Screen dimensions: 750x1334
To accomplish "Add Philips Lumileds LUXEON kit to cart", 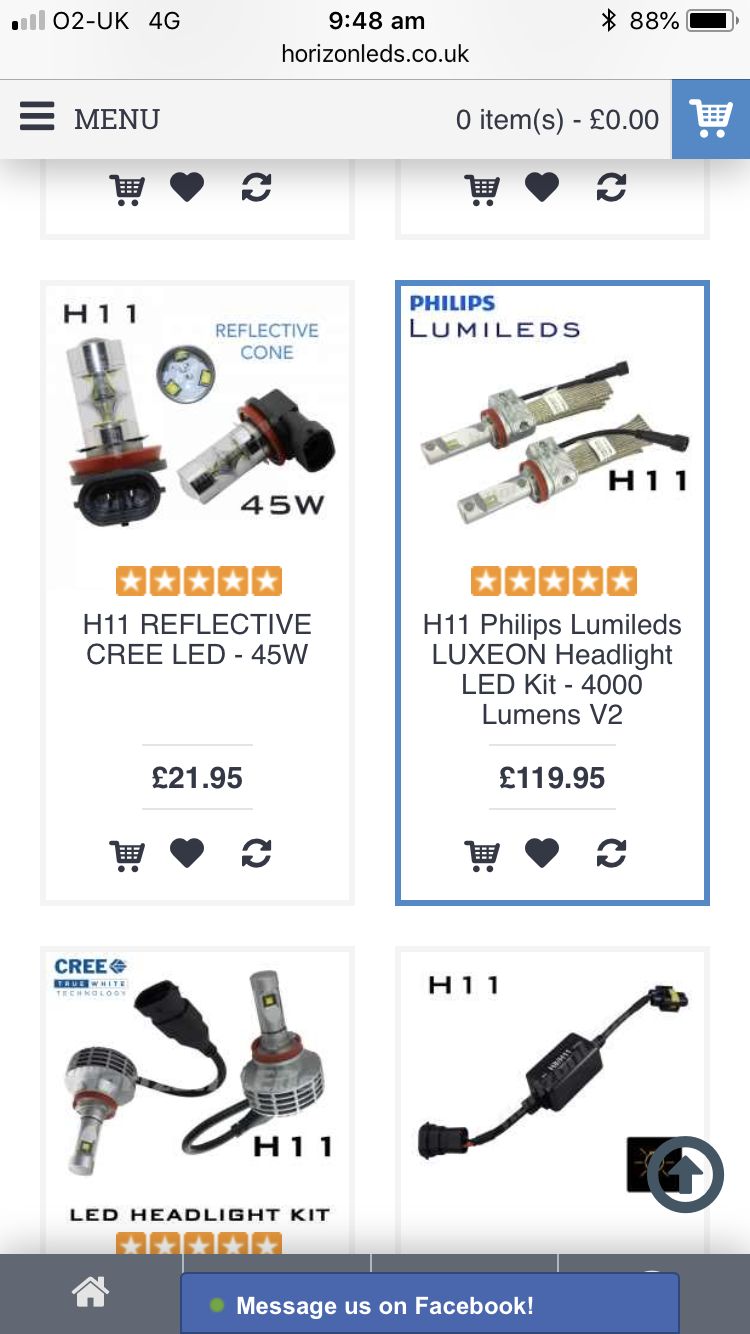I will tap(482, 854).
